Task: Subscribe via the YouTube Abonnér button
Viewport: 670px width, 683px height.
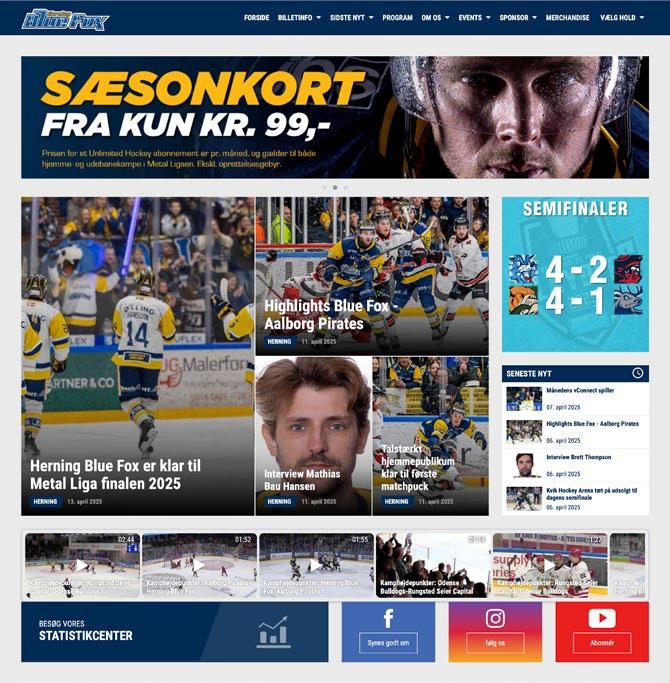Action: (601, 643)
